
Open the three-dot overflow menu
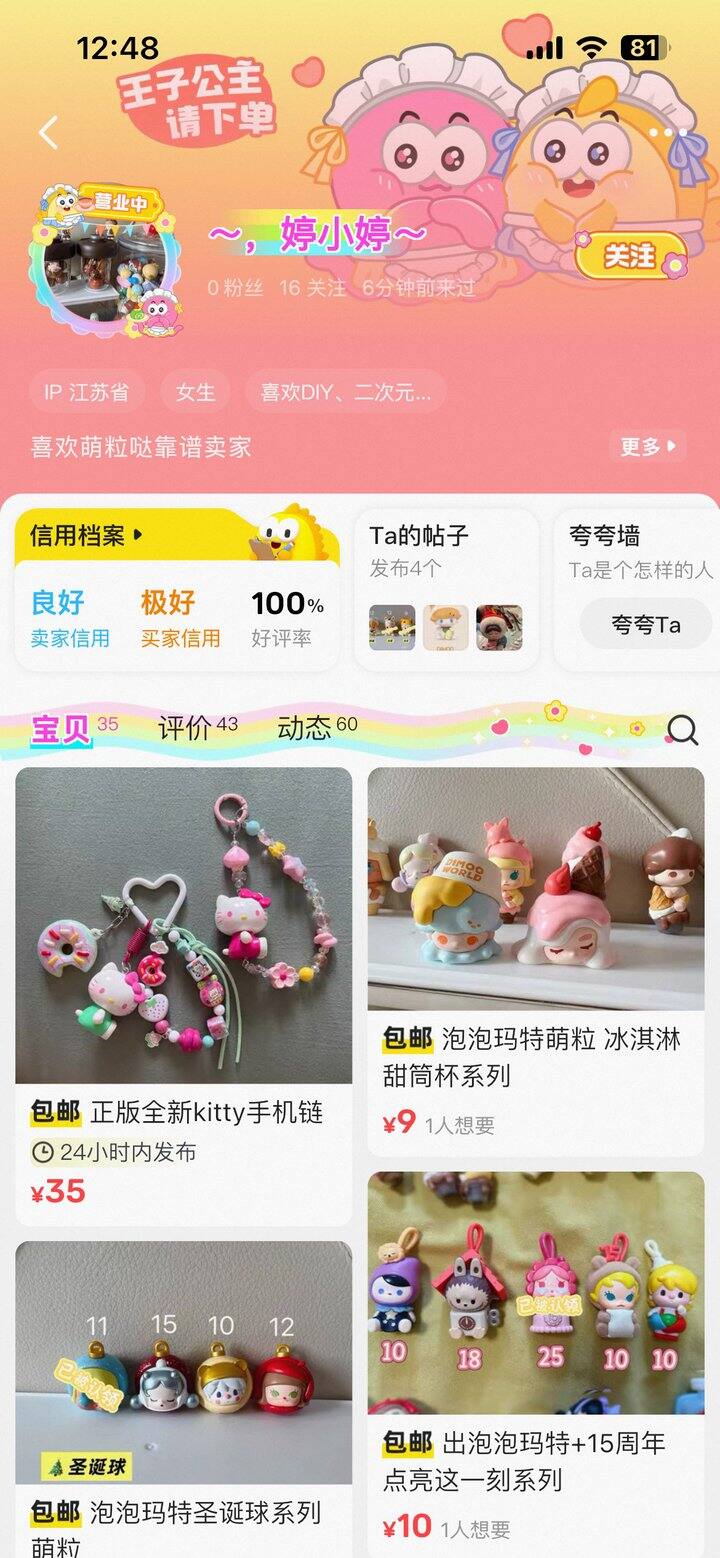pyautogui.click(x=667, y=132)
